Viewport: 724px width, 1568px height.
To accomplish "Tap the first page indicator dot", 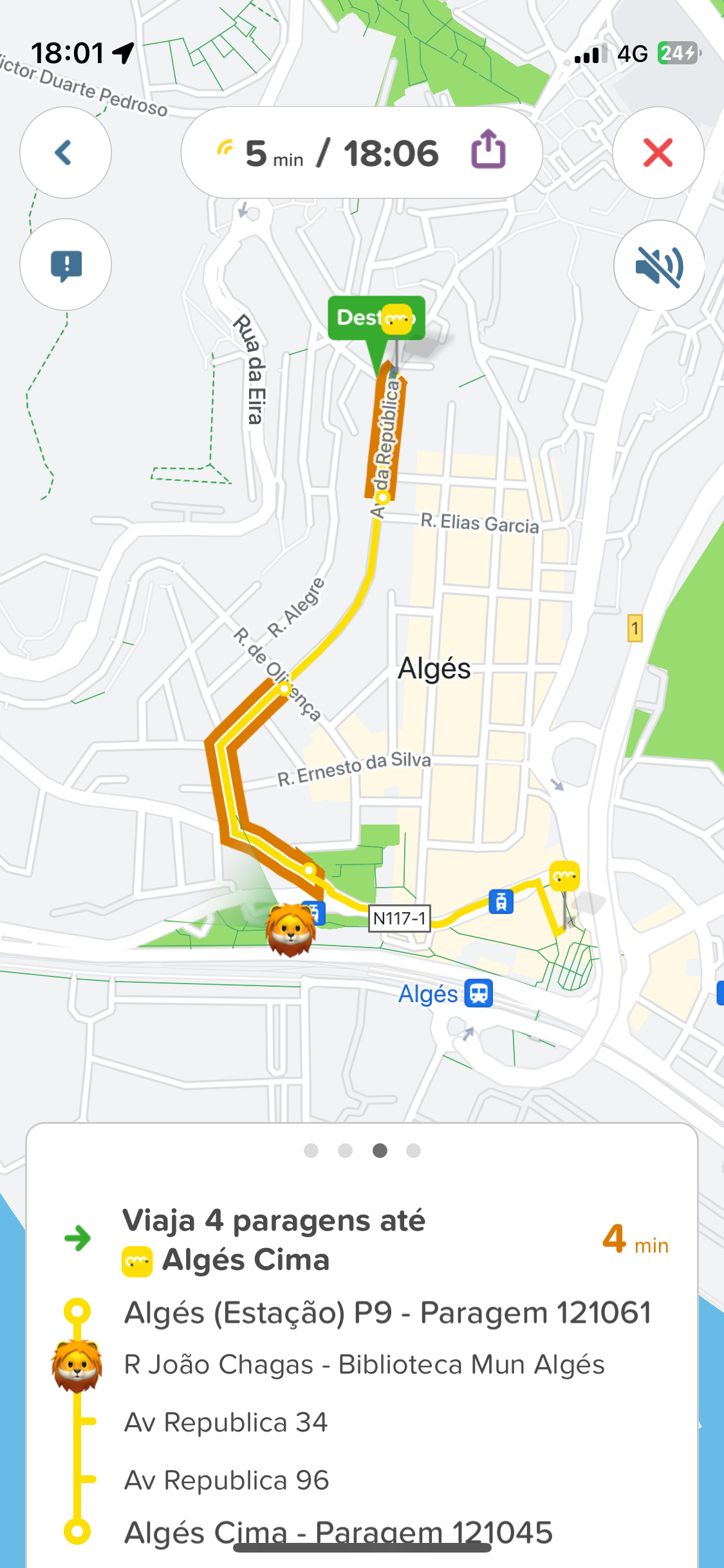I will click(311, 1150).
